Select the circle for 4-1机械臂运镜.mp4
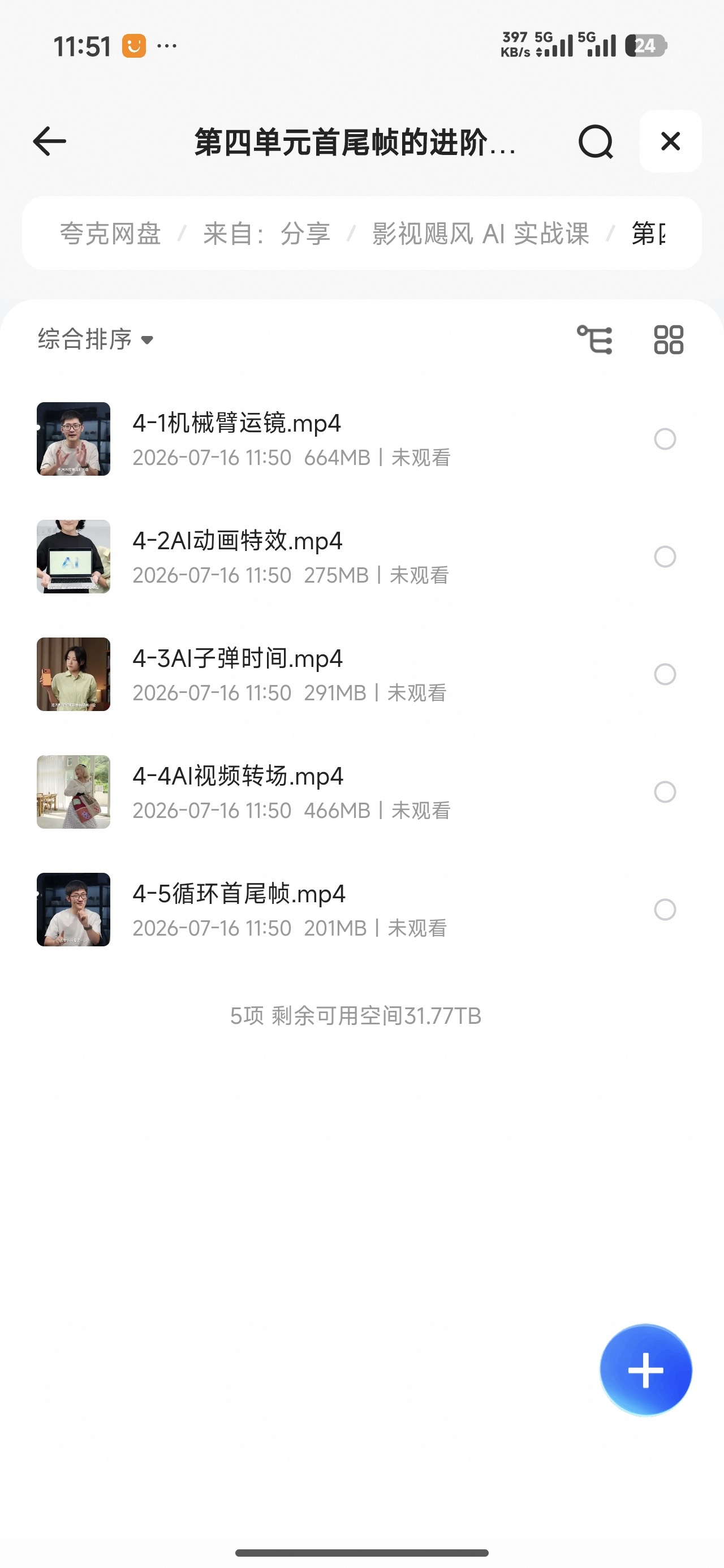Screen dimensions: 724x1568 [665, 439]
